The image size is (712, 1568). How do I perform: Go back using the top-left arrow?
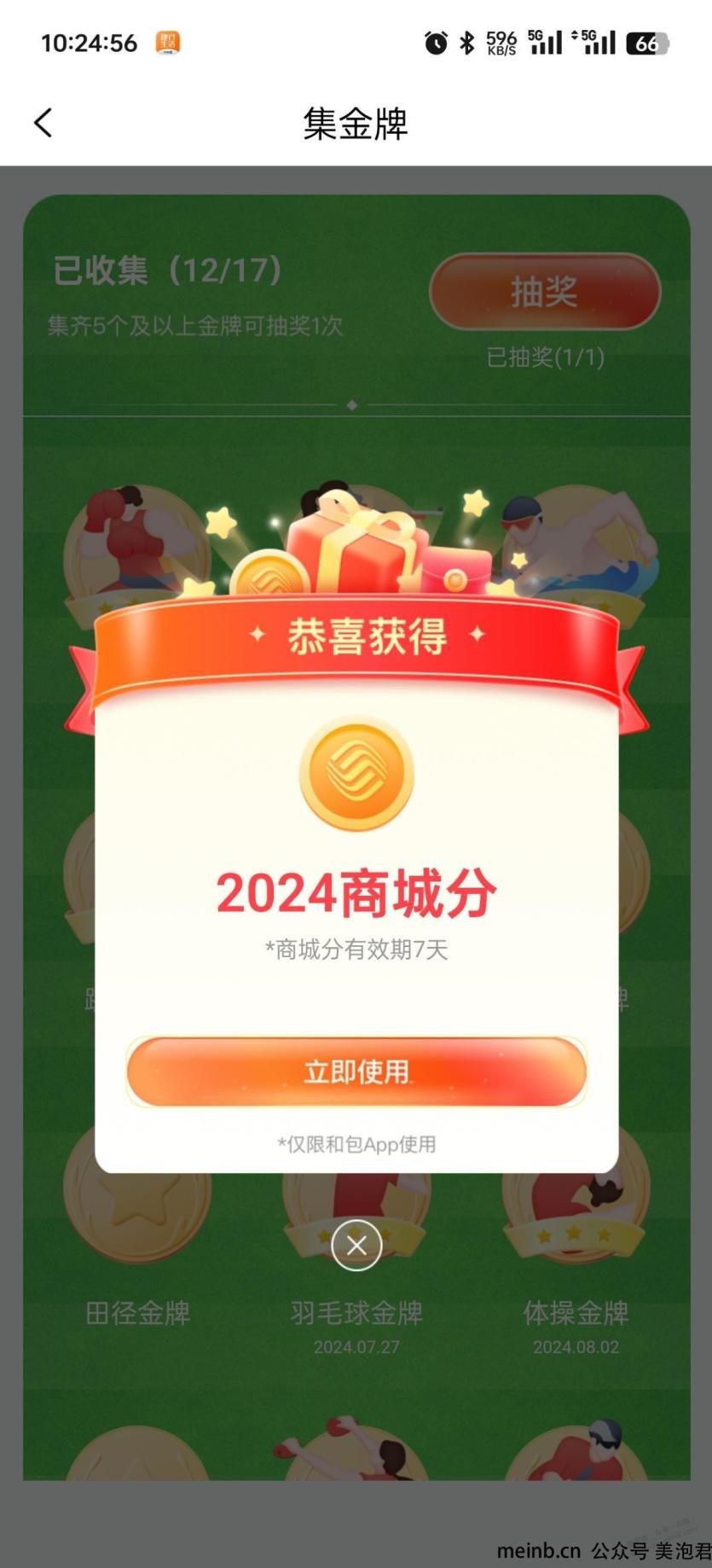coord(43,123)
